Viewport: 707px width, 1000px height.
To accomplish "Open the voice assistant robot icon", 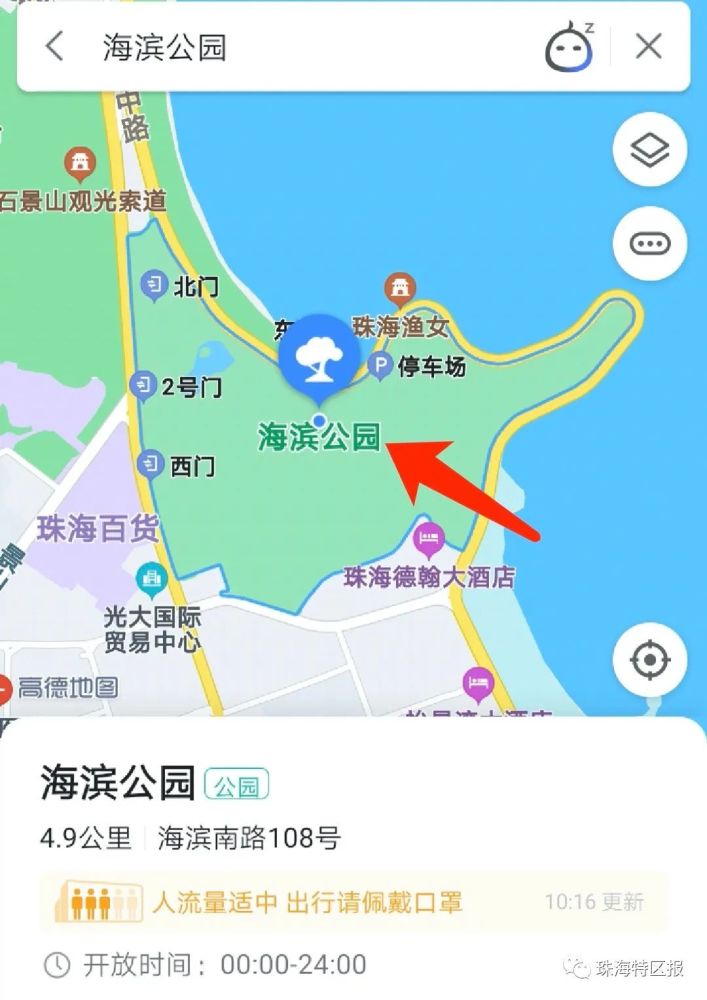I will coord(568,47).
